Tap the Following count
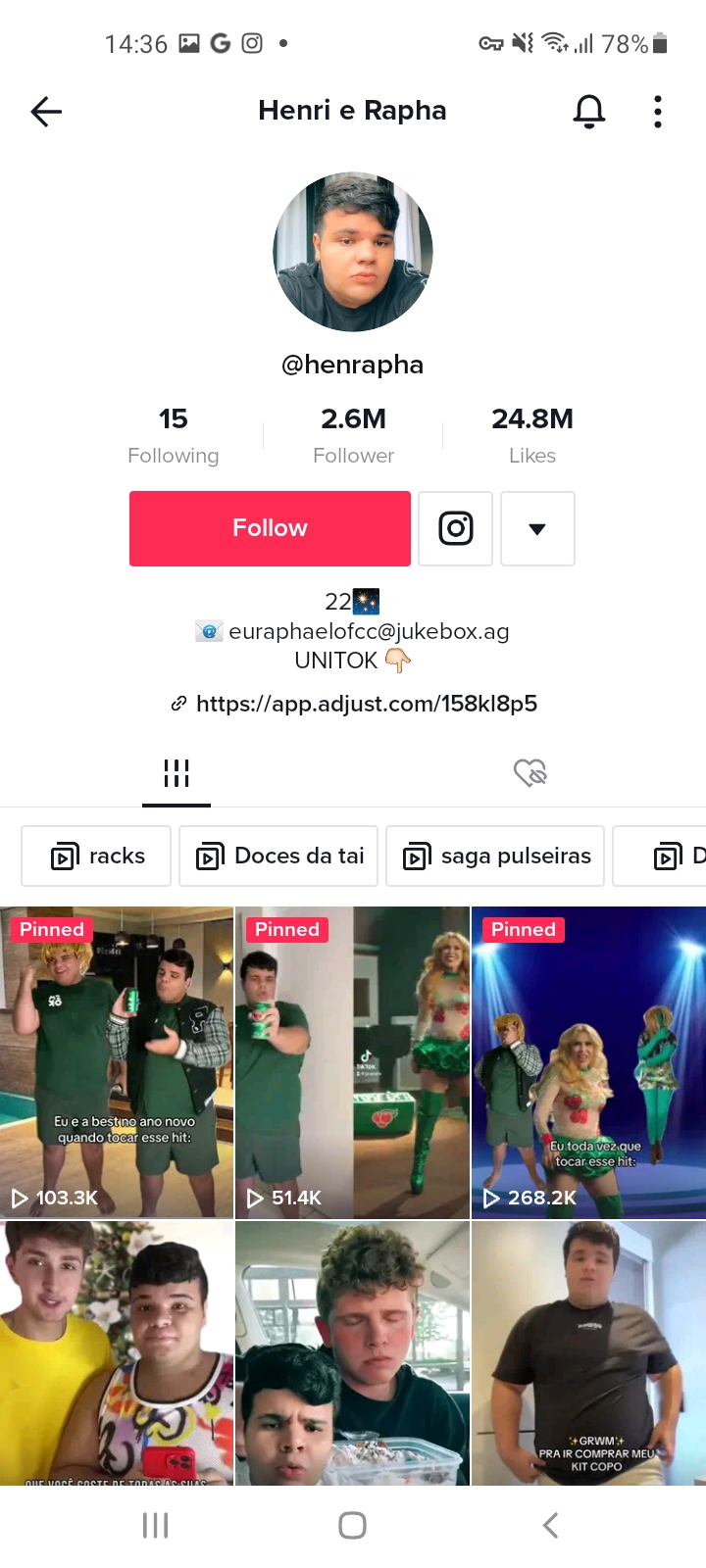Image resolution: width=706 pixels, height=1568 pixels. [x=174, y=435]
